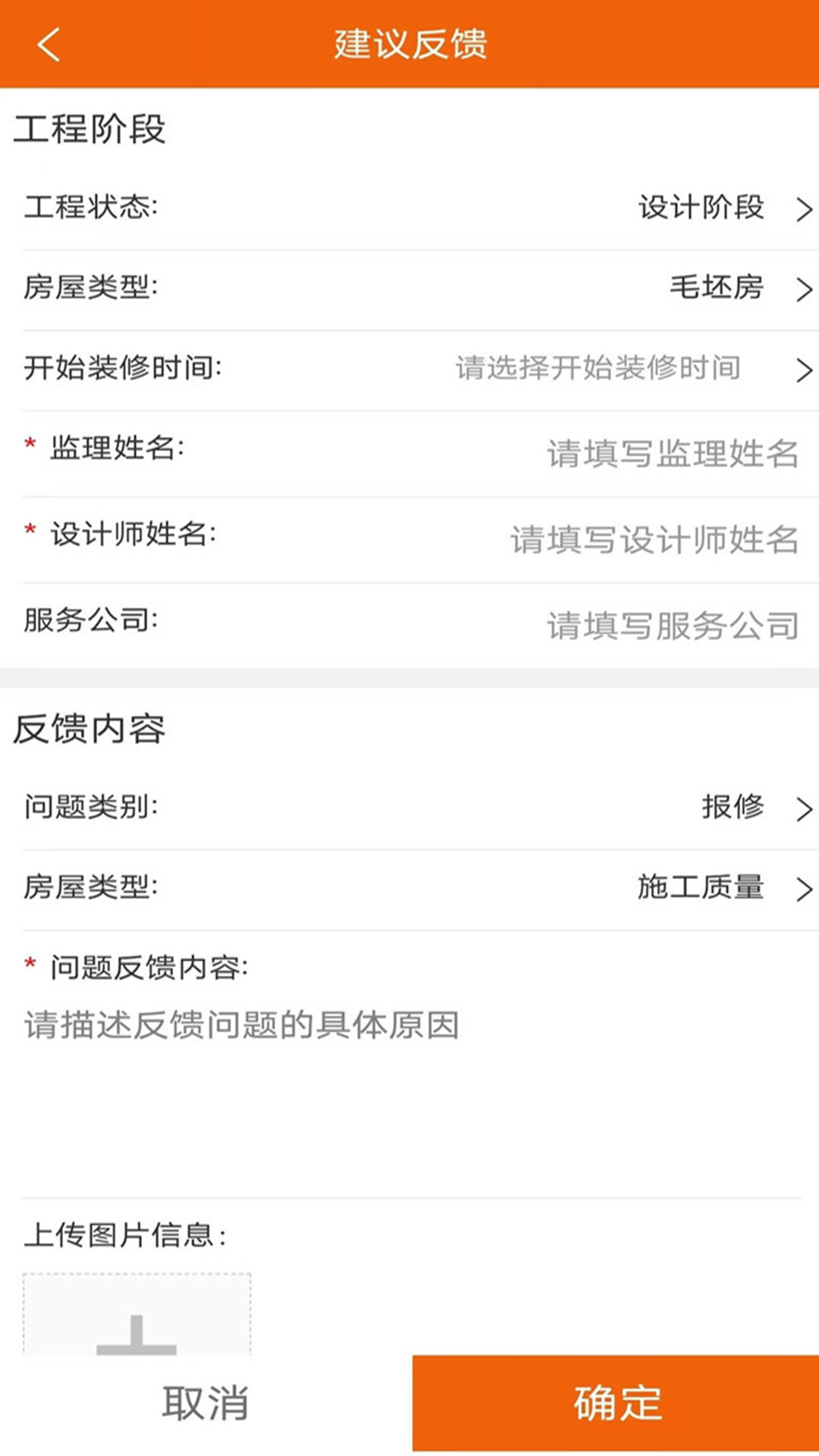This screenshot has height=1456, width=819.
Task: Click the chevron beside 请选择开始装修时间
Action: (x=803, y=369)
